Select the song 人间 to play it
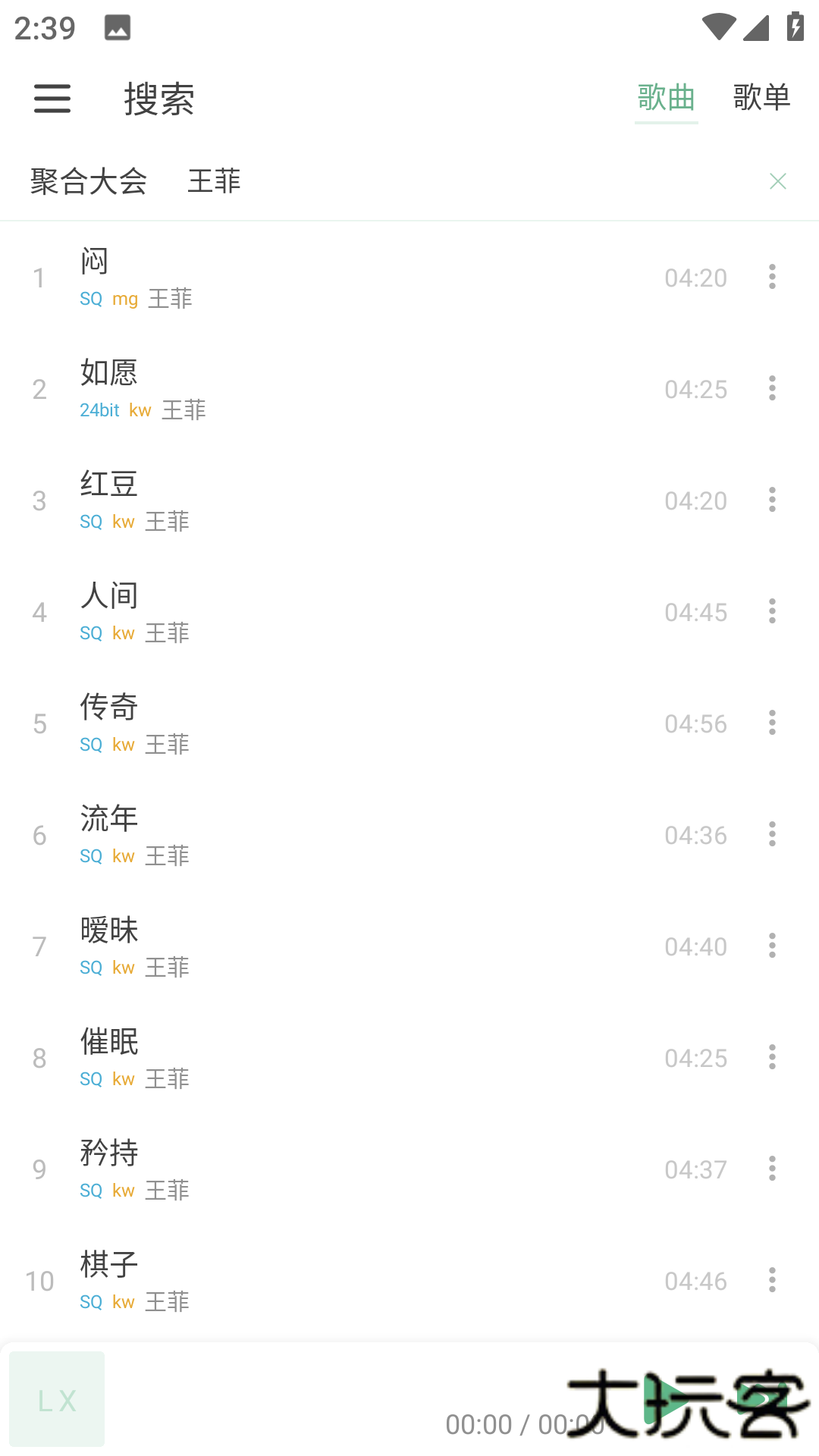Screen dimensions: 819x1456 point(303,611)
